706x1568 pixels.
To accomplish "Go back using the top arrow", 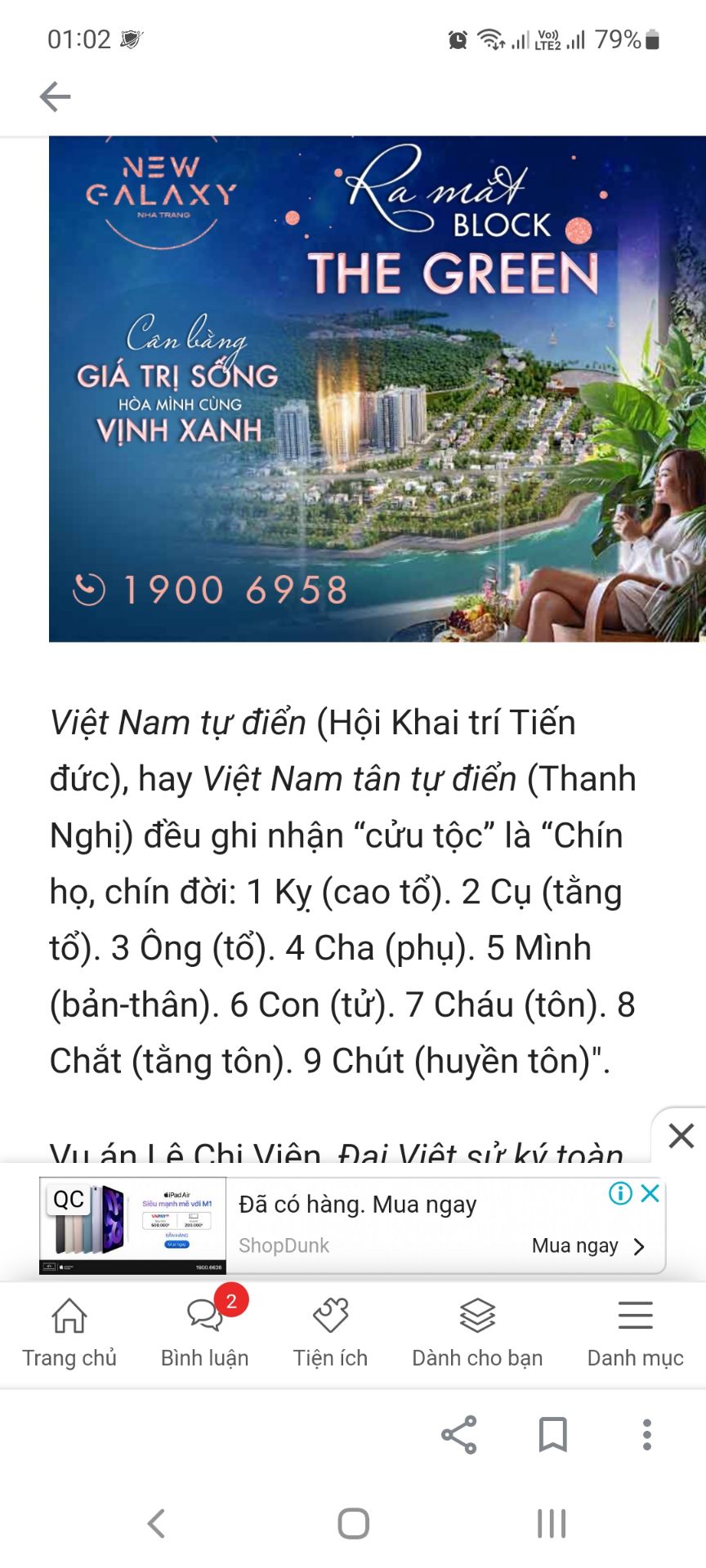I will pyautogui.click(x=55, y=96).
